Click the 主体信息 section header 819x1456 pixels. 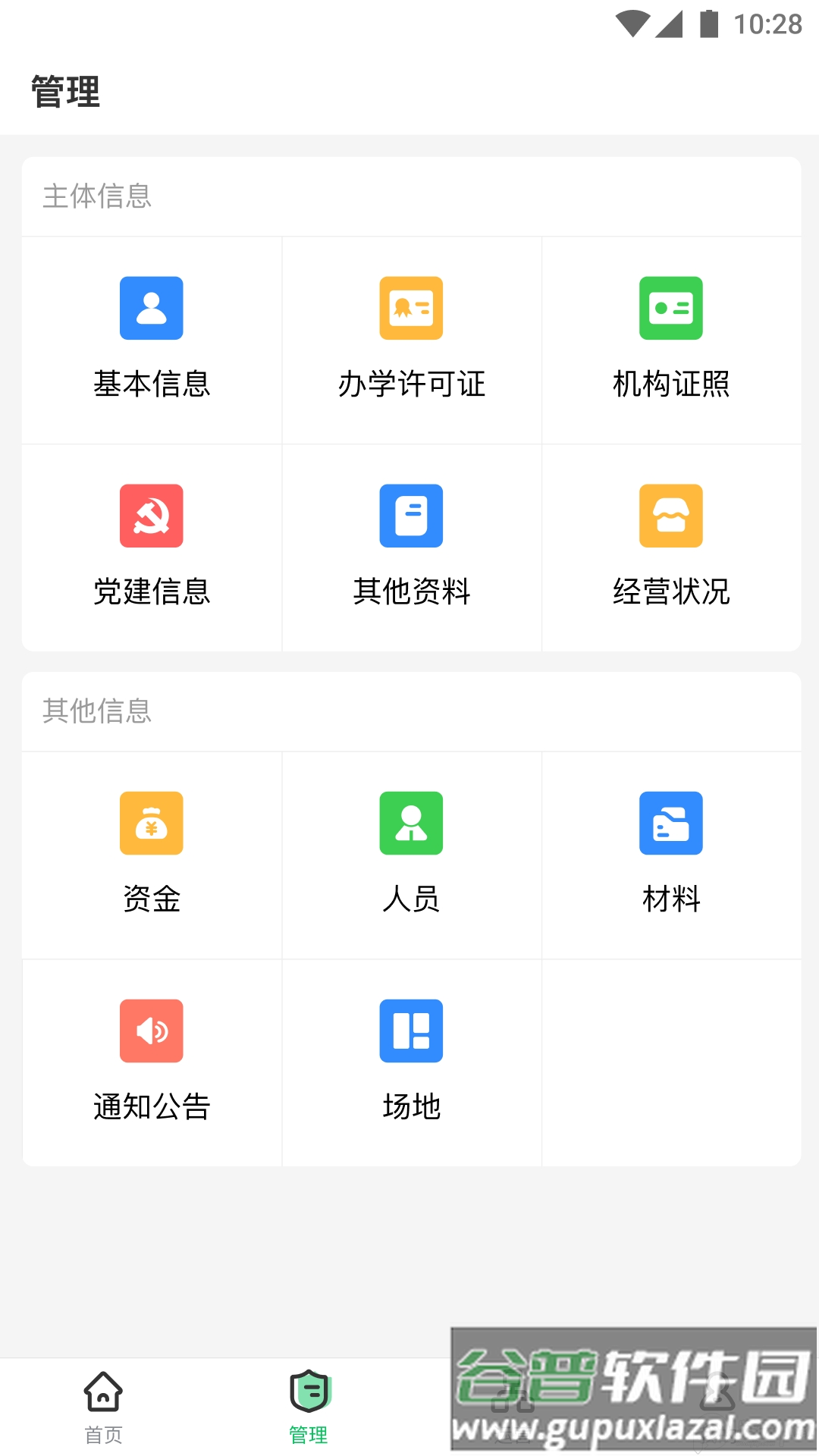[x=97, y=196]
